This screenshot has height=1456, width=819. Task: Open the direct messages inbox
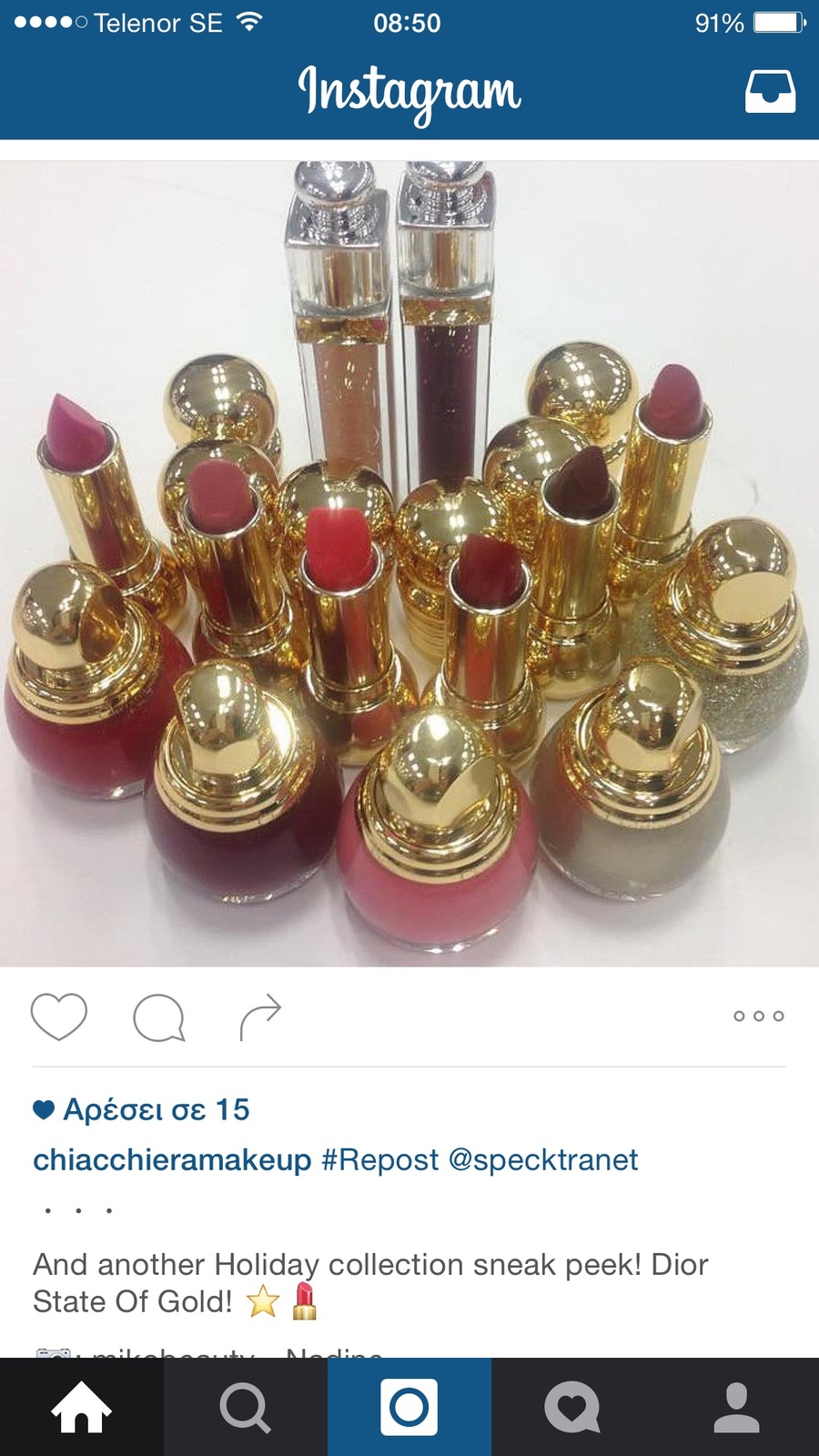pyautogui.click(x=770, y=91)
